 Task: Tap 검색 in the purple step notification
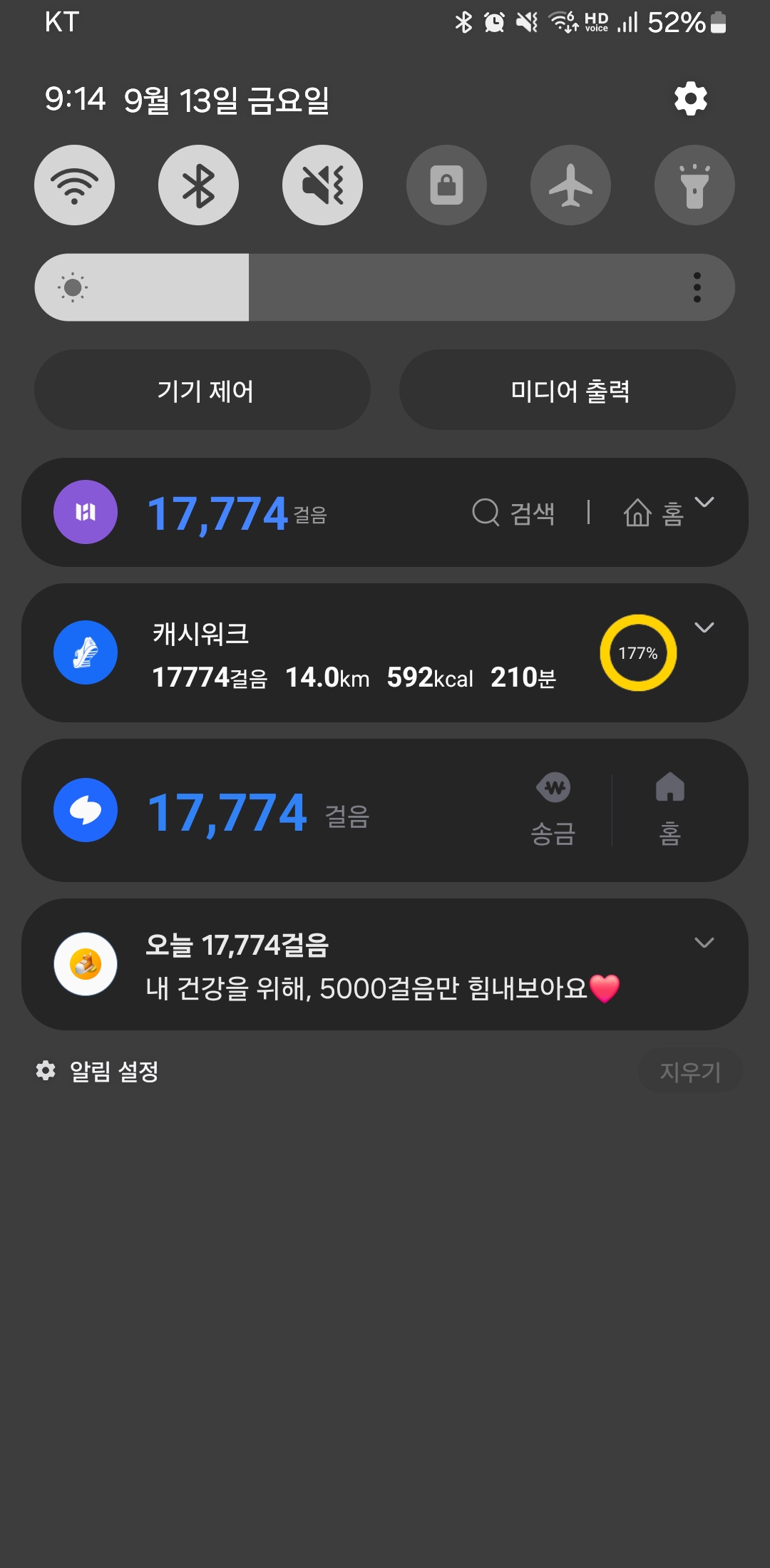click(514, 513)
